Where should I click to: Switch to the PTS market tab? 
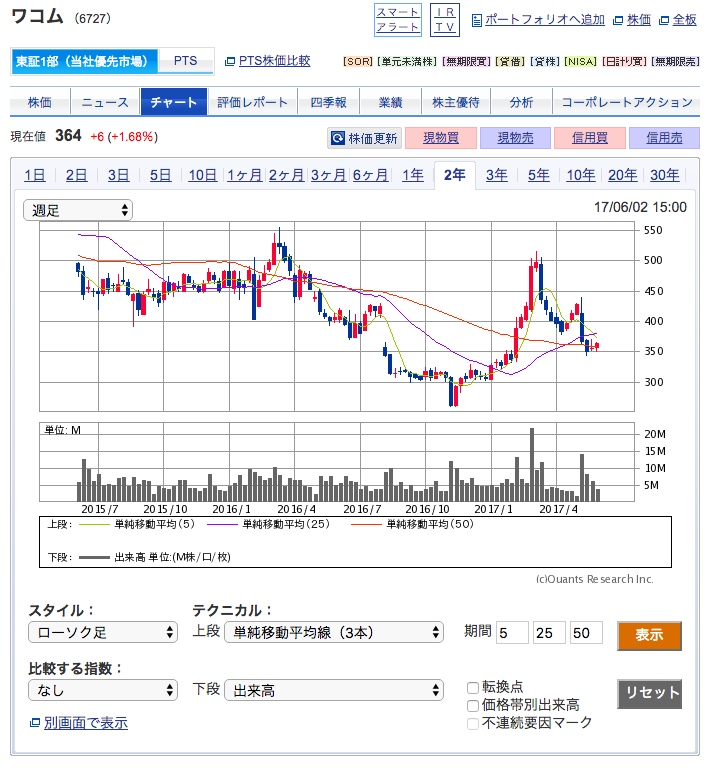(x=186, y=61)
